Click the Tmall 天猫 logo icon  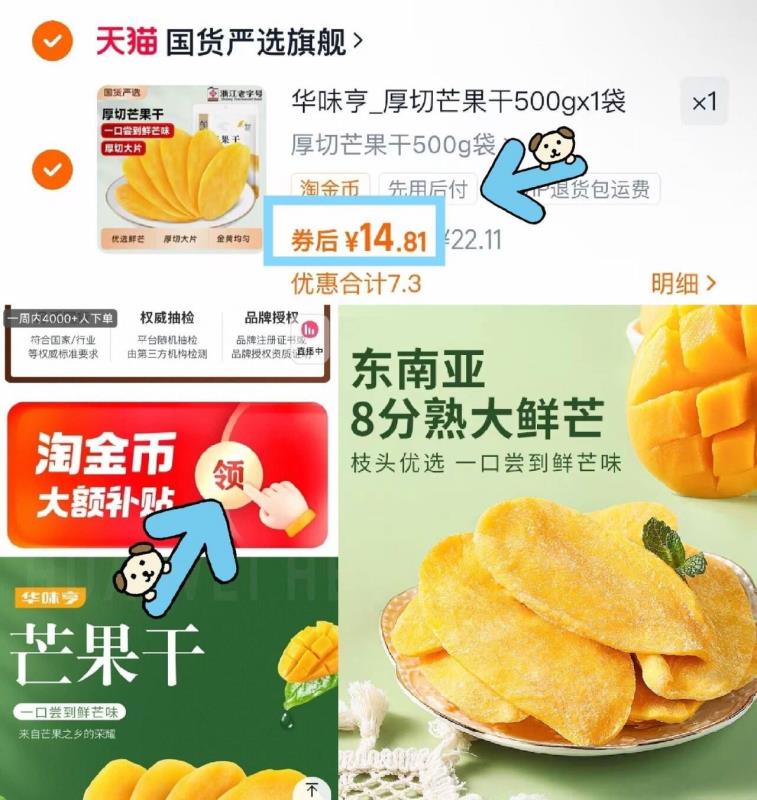point(124,37)
